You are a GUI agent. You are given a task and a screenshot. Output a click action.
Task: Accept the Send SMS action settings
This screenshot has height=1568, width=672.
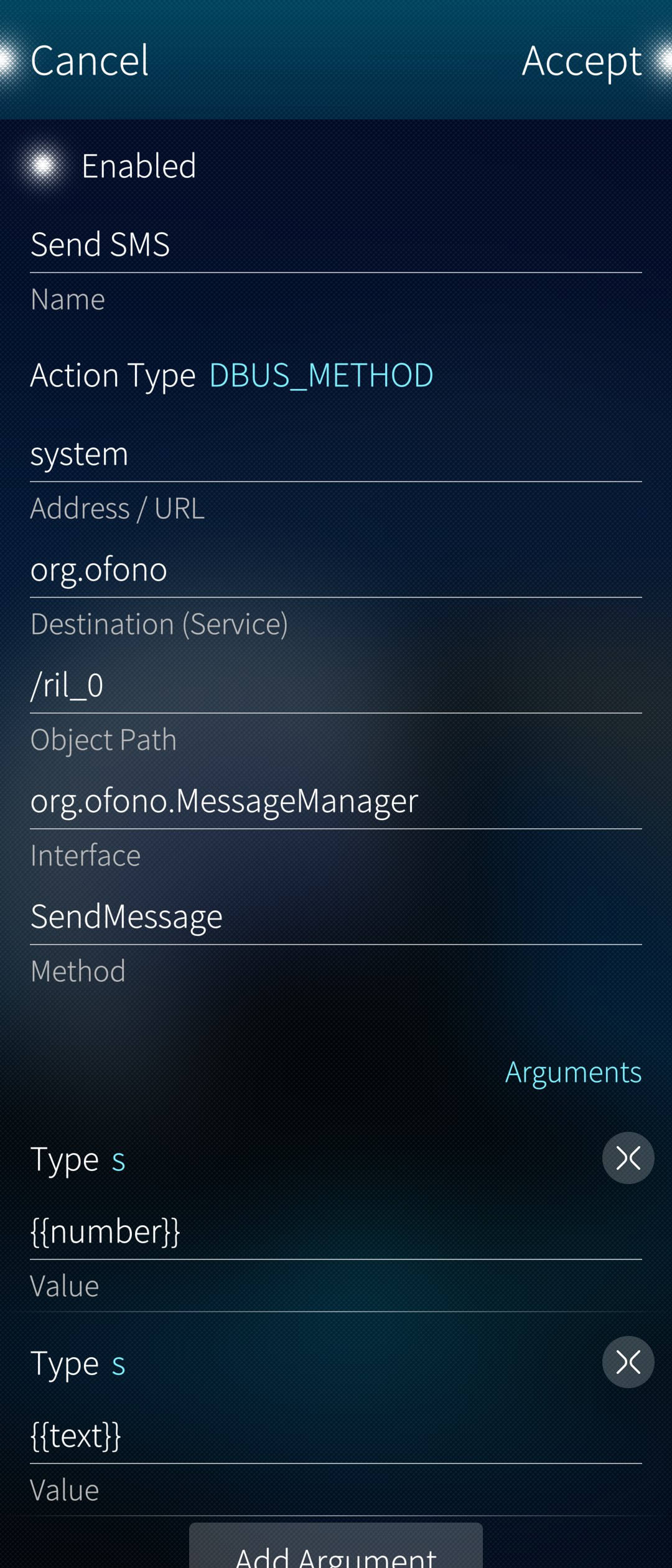581,61
